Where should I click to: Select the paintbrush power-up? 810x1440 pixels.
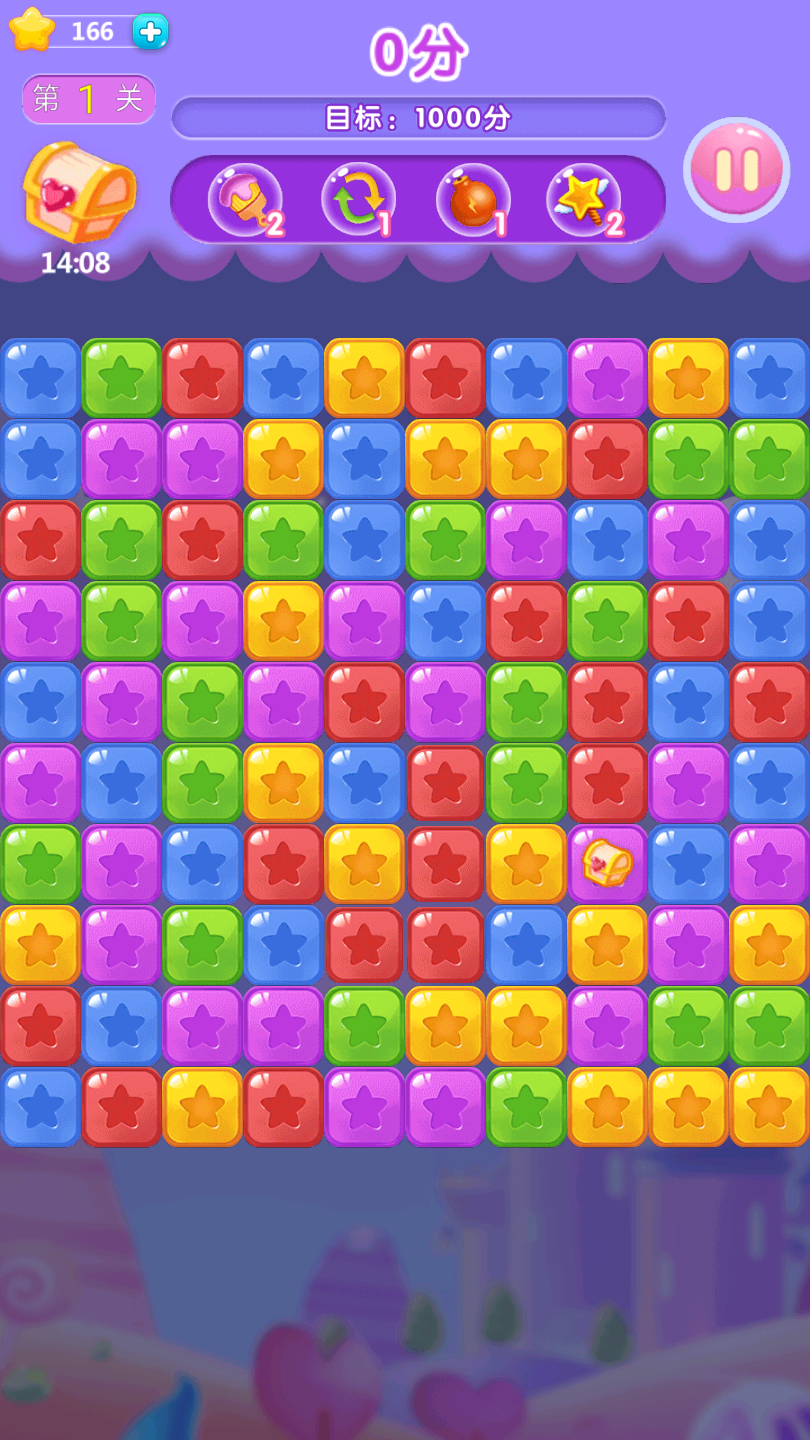pyautogui.click(x=245, y=200)
